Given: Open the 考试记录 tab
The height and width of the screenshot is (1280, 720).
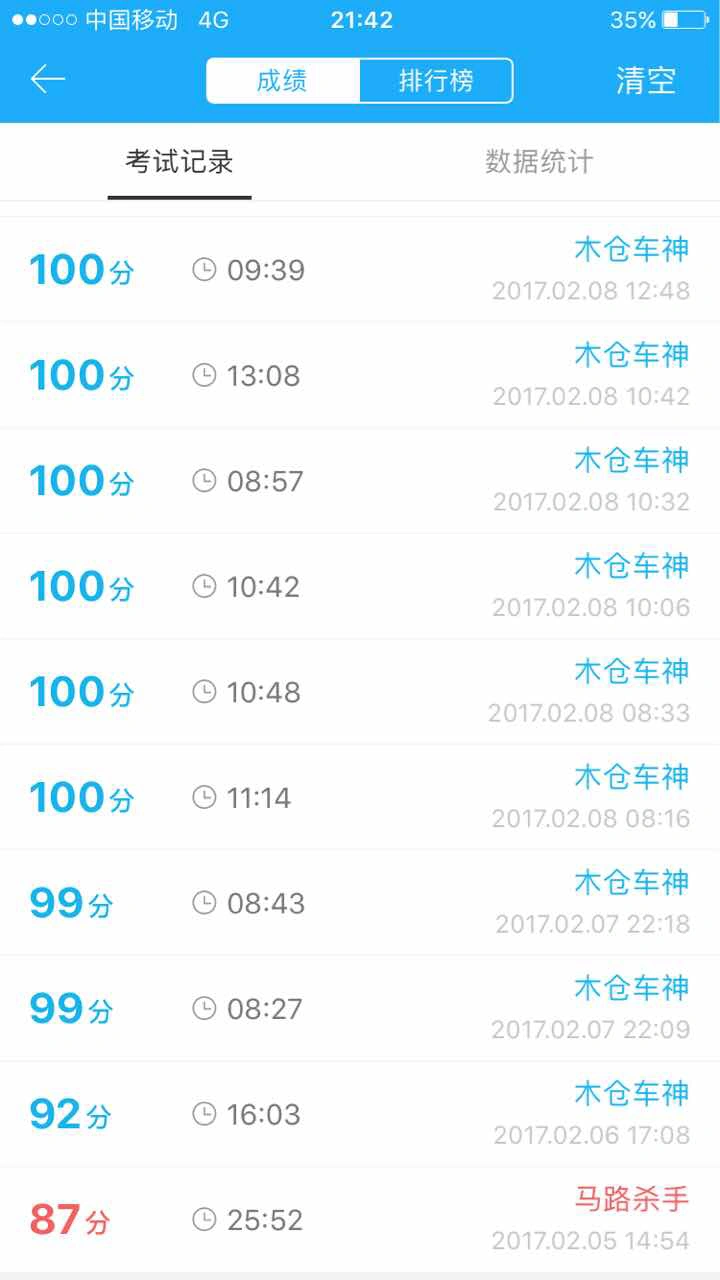Looking at the screenshot, I should 179,162.
